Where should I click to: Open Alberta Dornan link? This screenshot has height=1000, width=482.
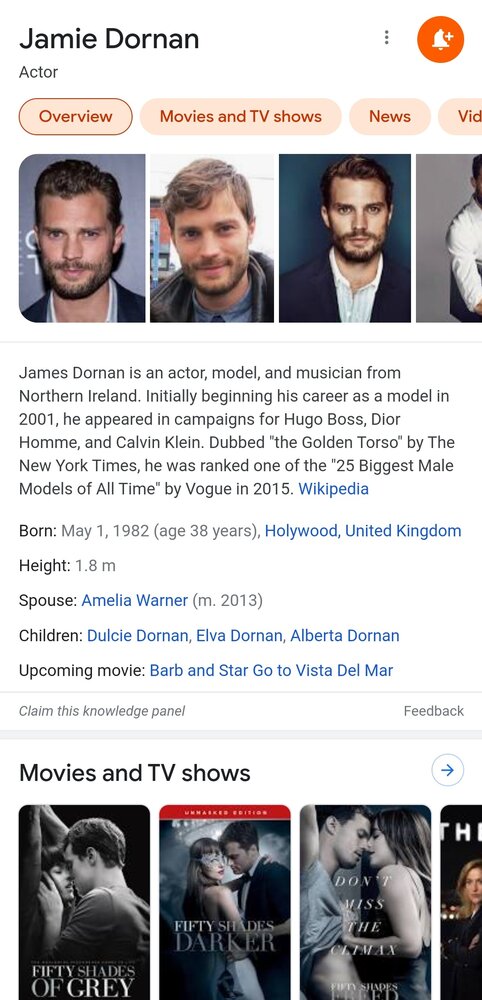click(x=345, y=636)
